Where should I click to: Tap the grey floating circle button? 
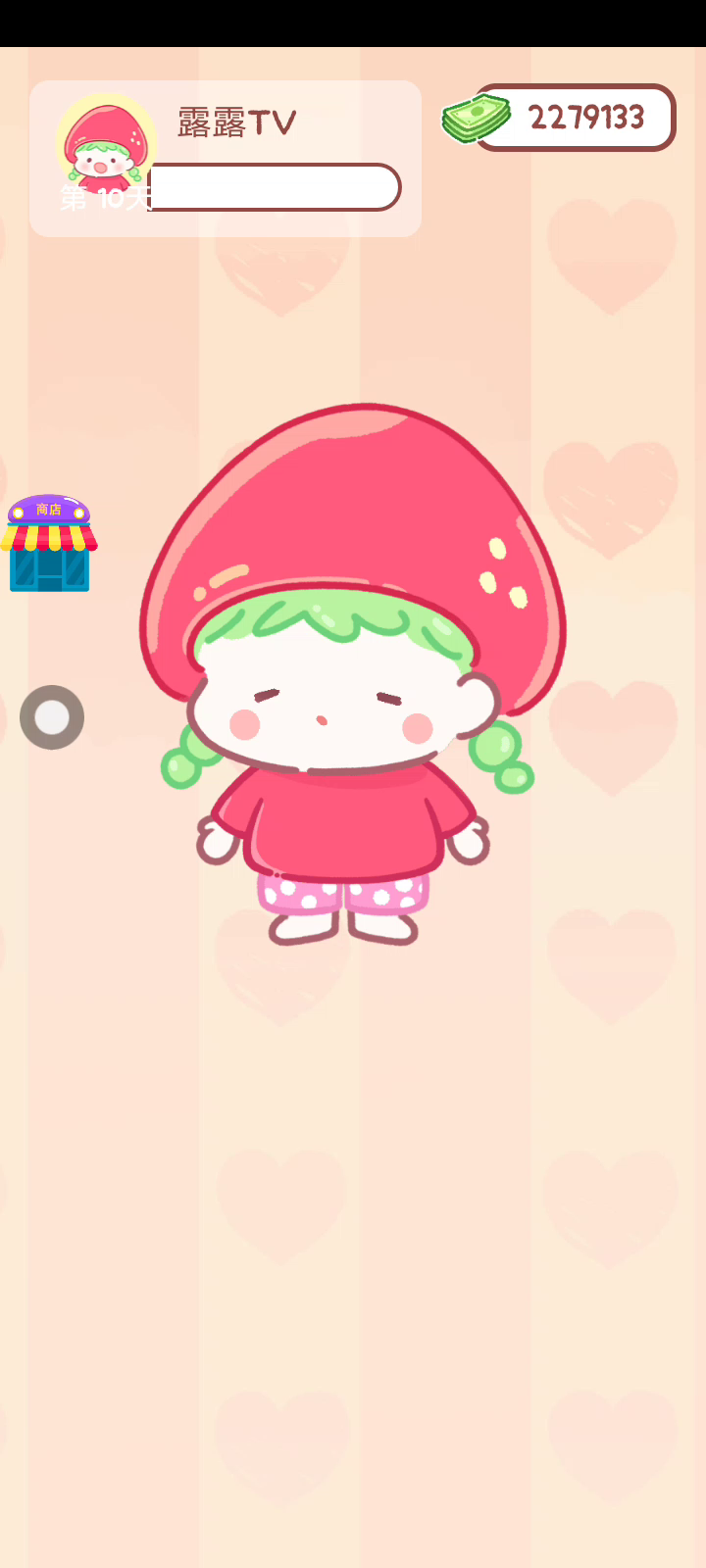click(x=52, y=717)
